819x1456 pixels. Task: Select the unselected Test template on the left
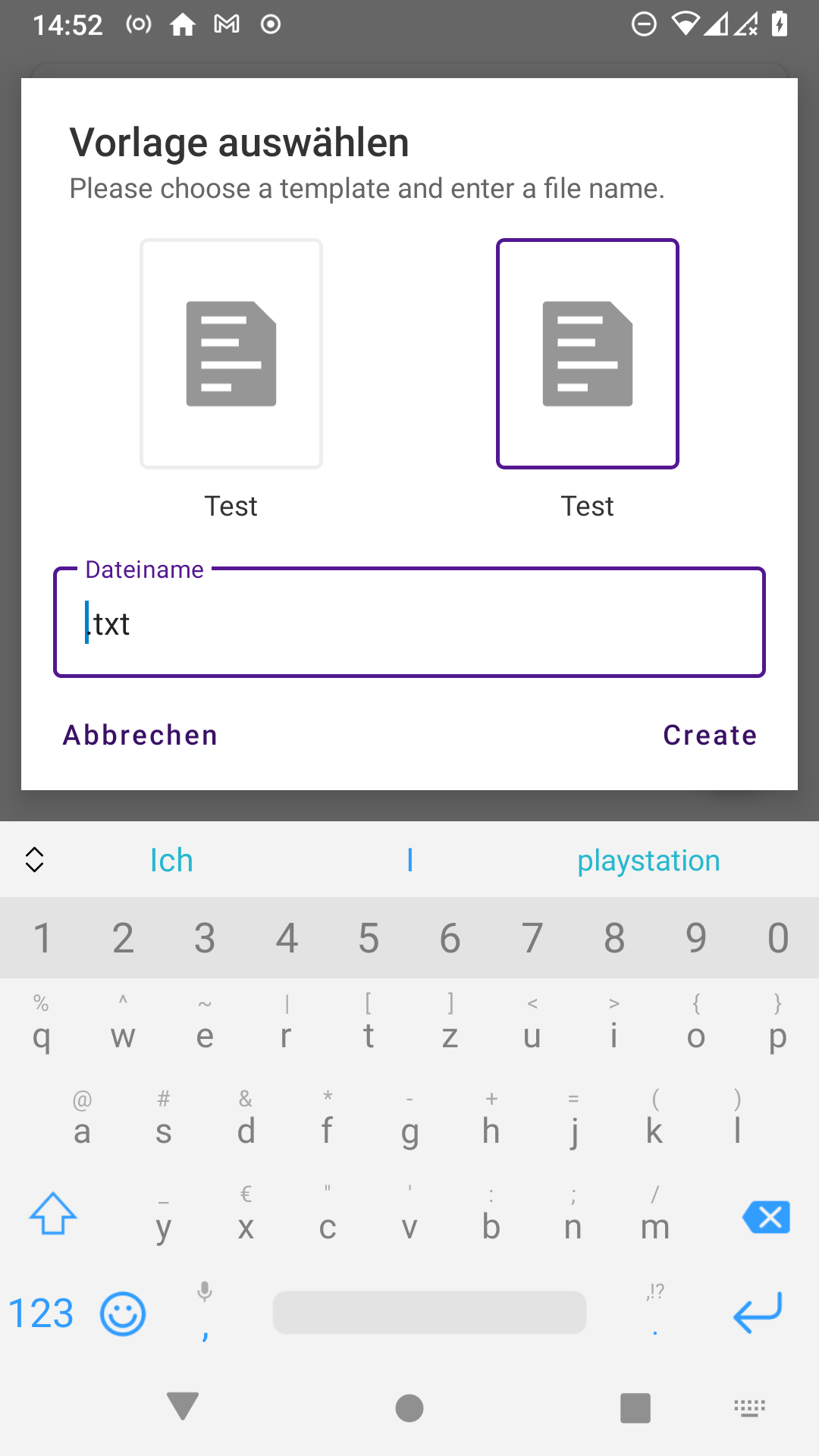click(231, 354)
